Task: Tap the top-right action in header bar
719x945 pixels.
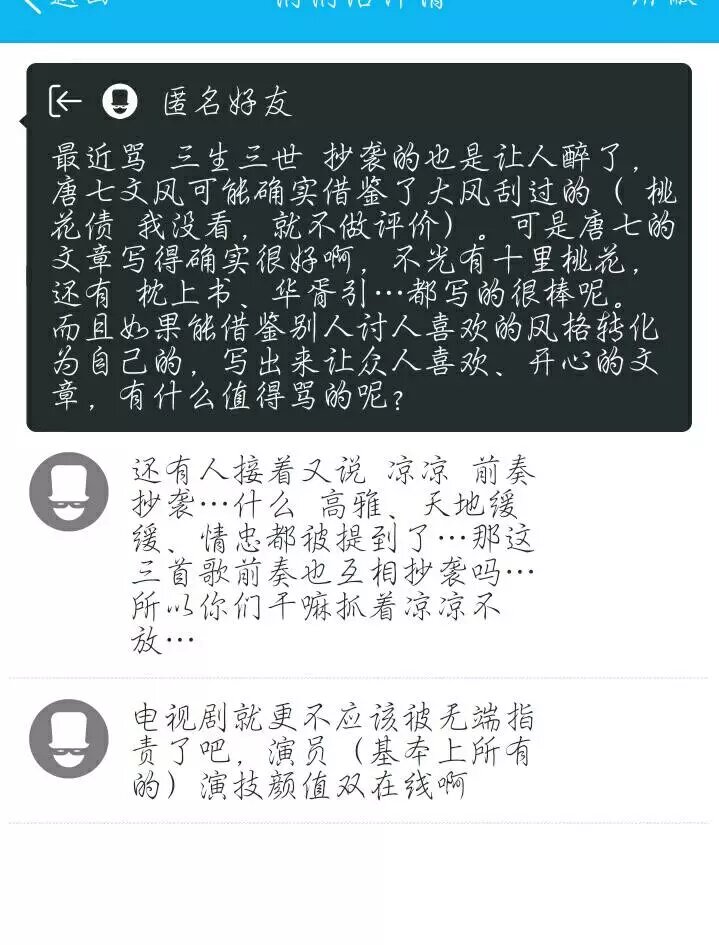Action: (x=663, y=5)
